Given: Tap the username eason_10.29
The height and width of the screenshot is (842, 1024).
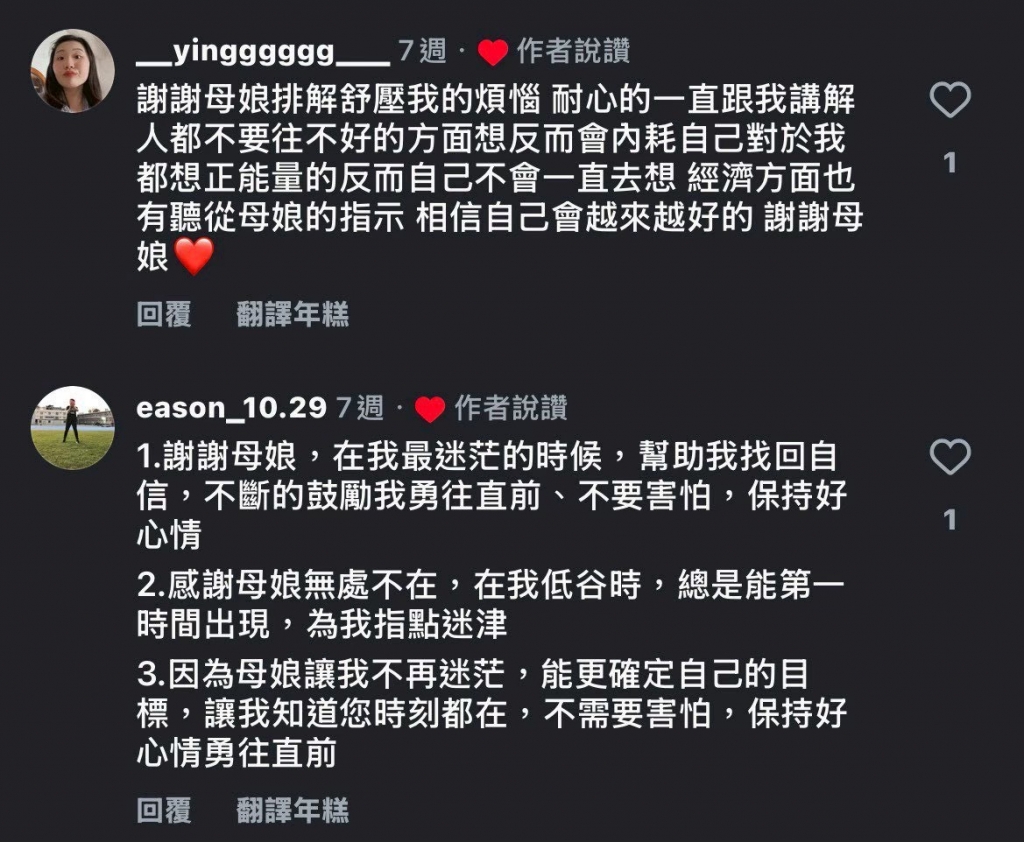Looking at the screenshot, I should (231, 408).
